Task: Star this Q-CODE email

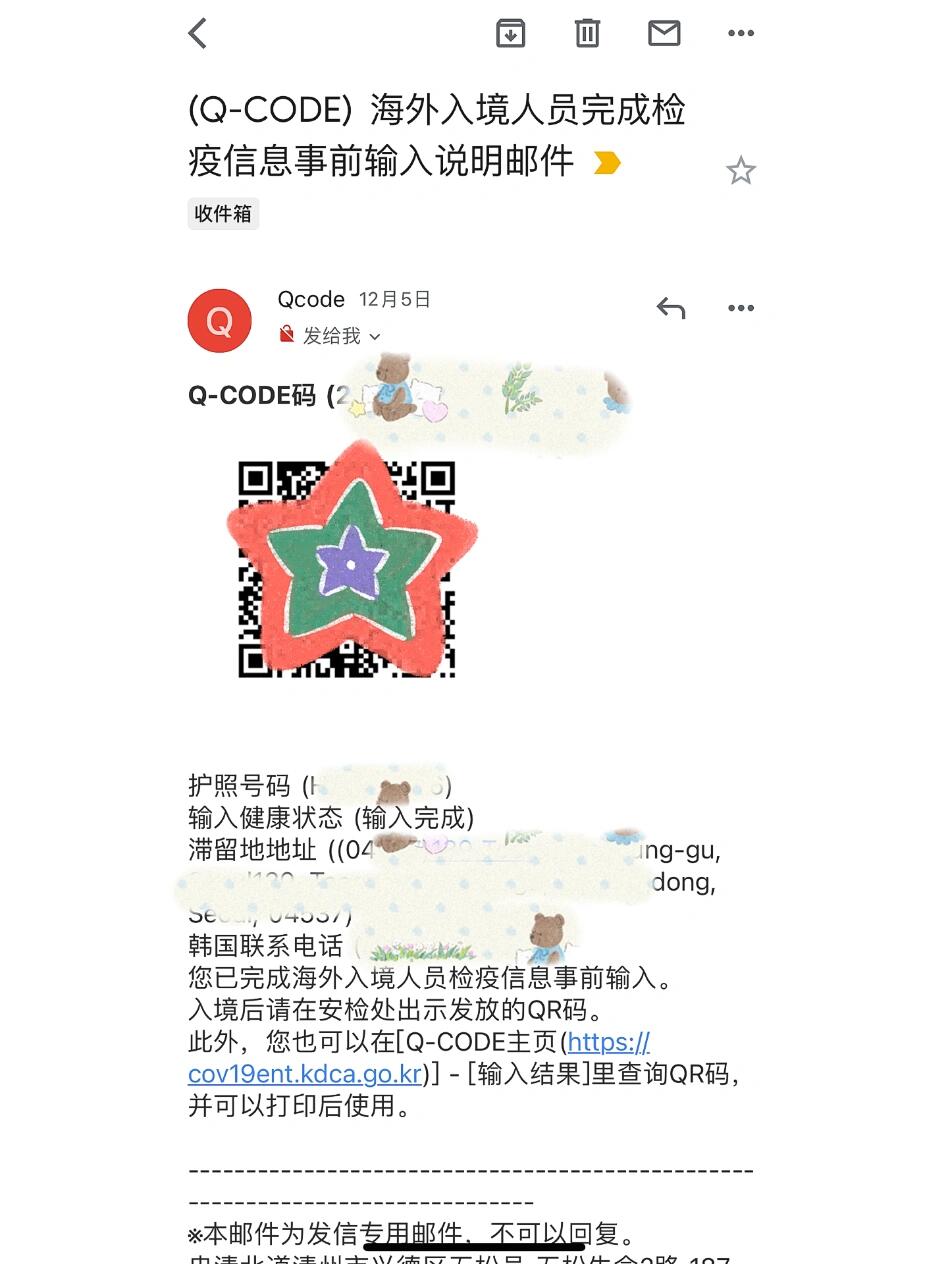Action: point(740,171)
